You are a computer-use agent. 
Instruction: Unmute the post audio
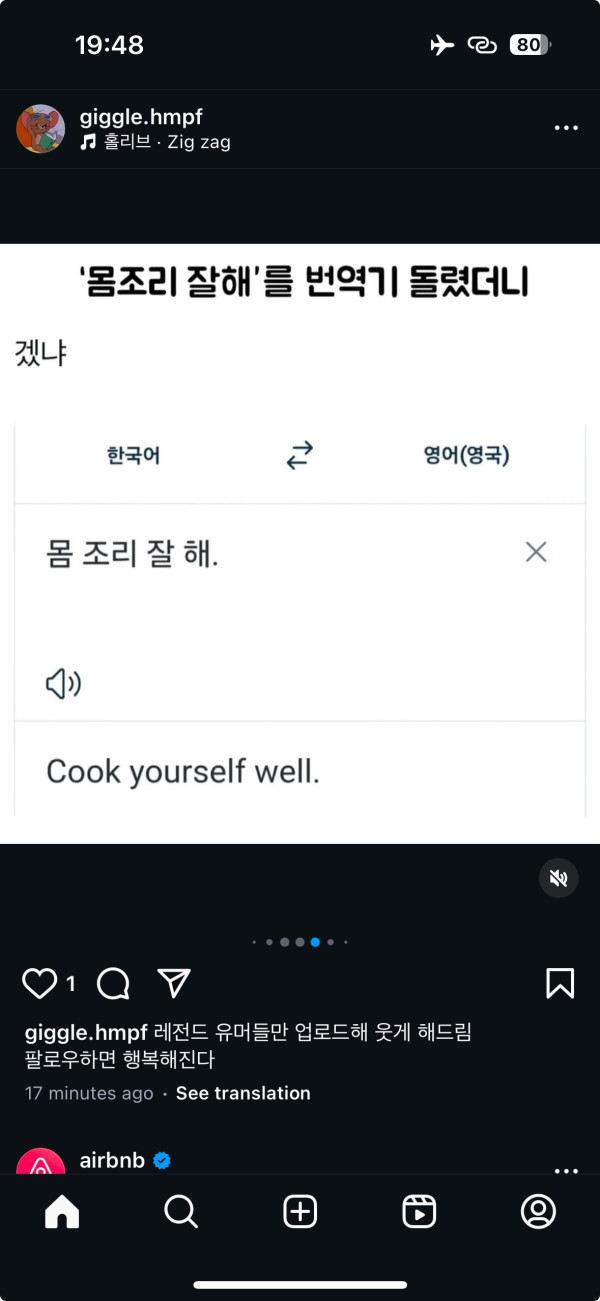(x=559, y=878)
